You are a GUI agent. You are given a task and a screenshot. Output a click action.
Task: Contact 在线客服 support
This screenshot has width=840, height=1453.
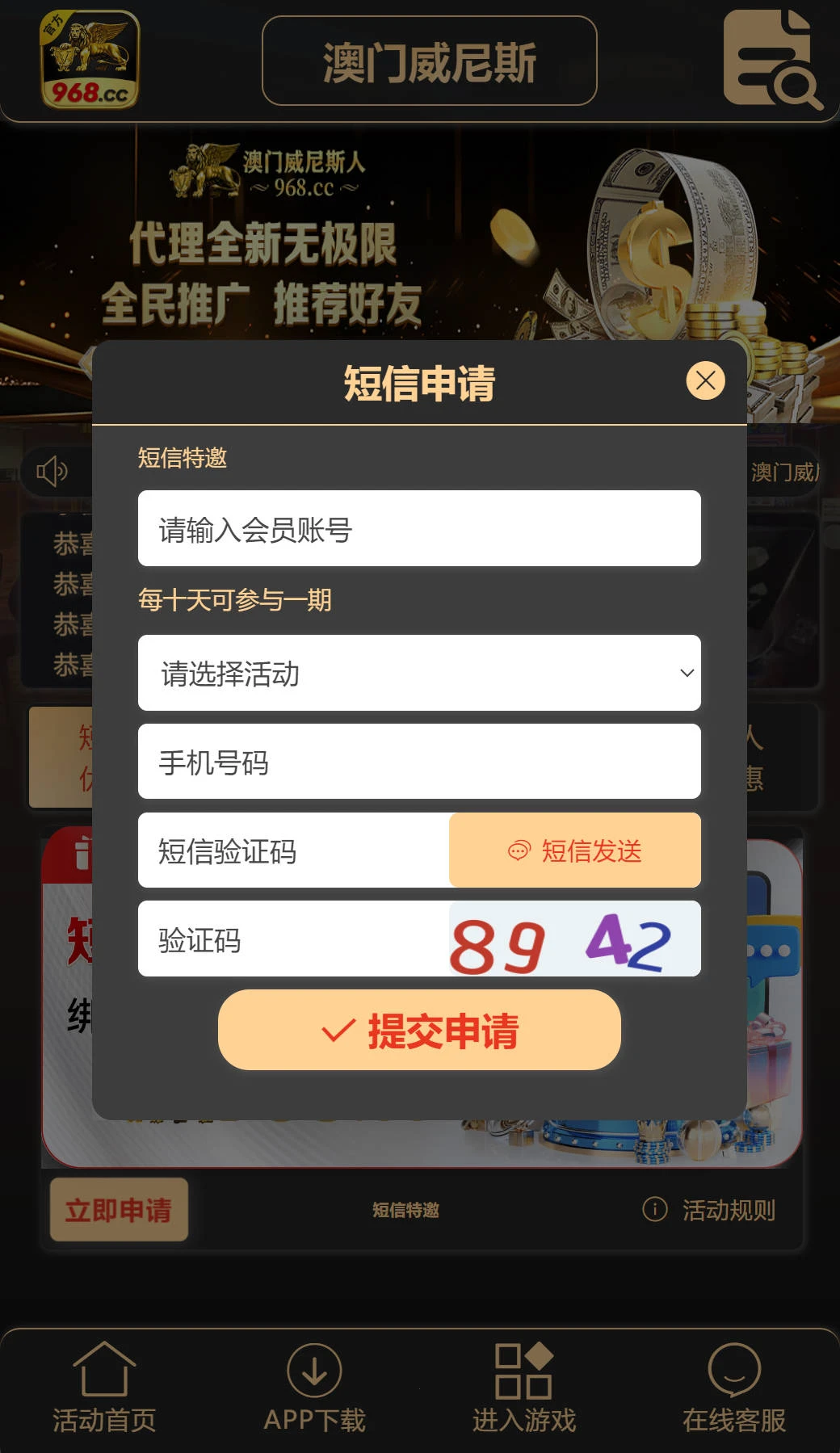point(733,1388)
